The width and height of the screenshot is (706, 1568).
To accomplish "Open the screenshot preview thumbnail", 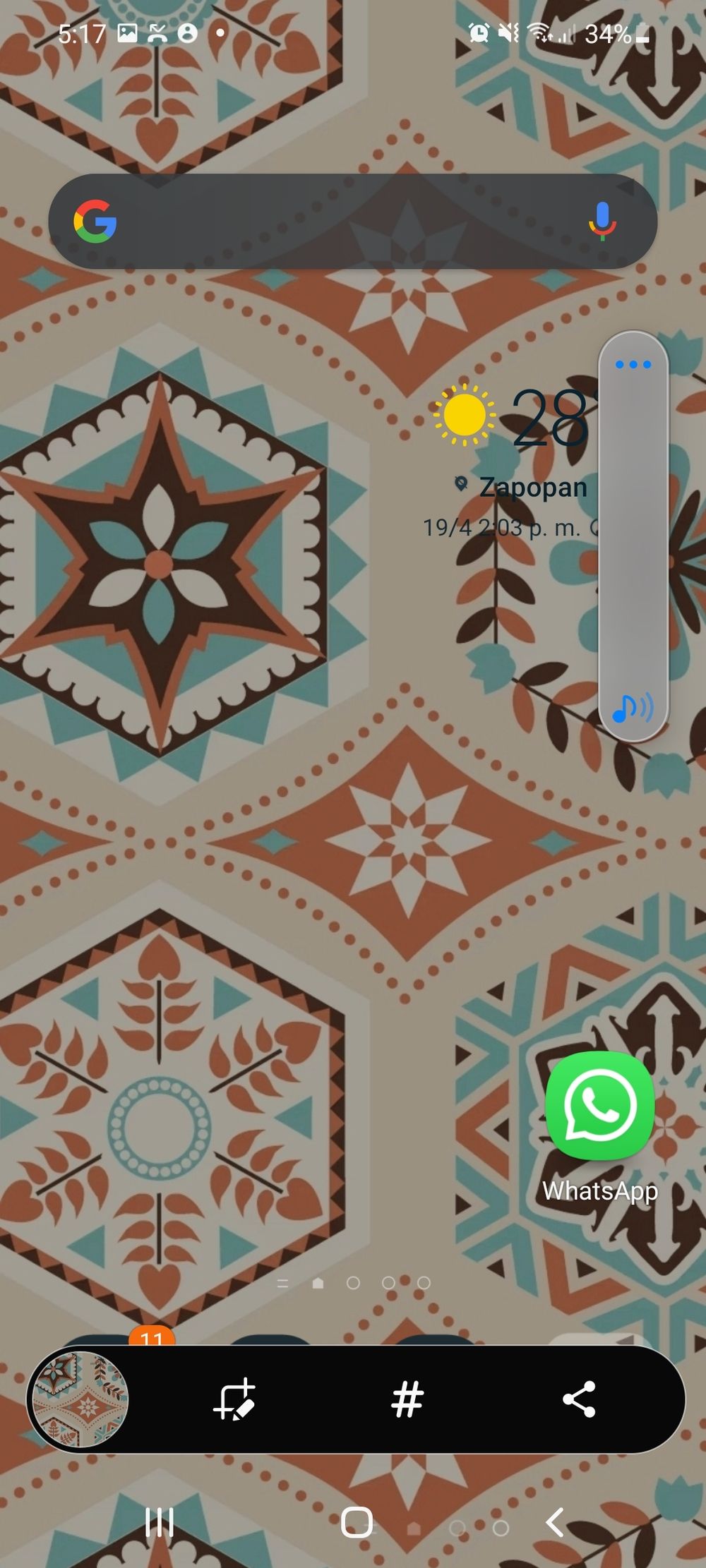I will click(80, 1399).
